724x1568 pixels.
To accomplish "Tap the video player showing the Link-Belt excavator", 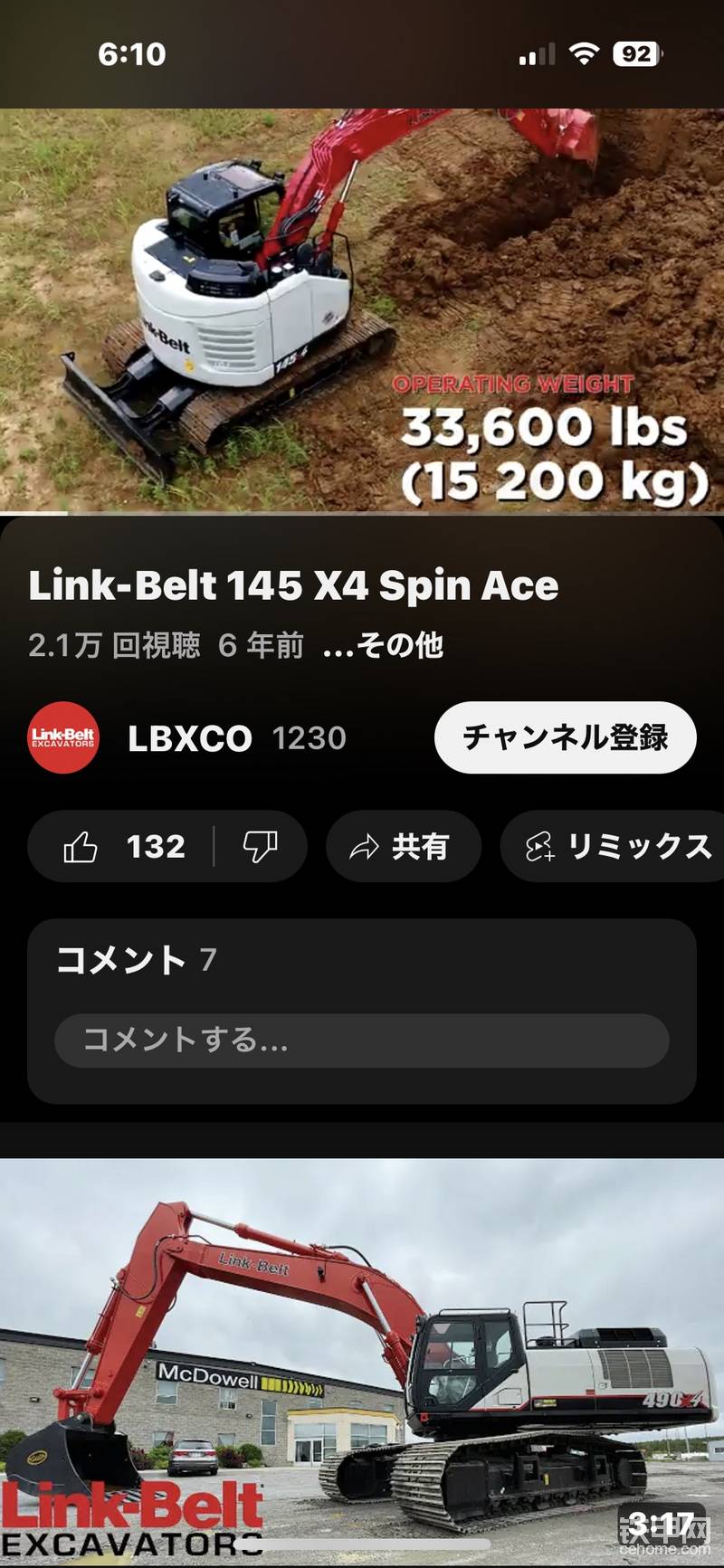I will coord(362,309).
